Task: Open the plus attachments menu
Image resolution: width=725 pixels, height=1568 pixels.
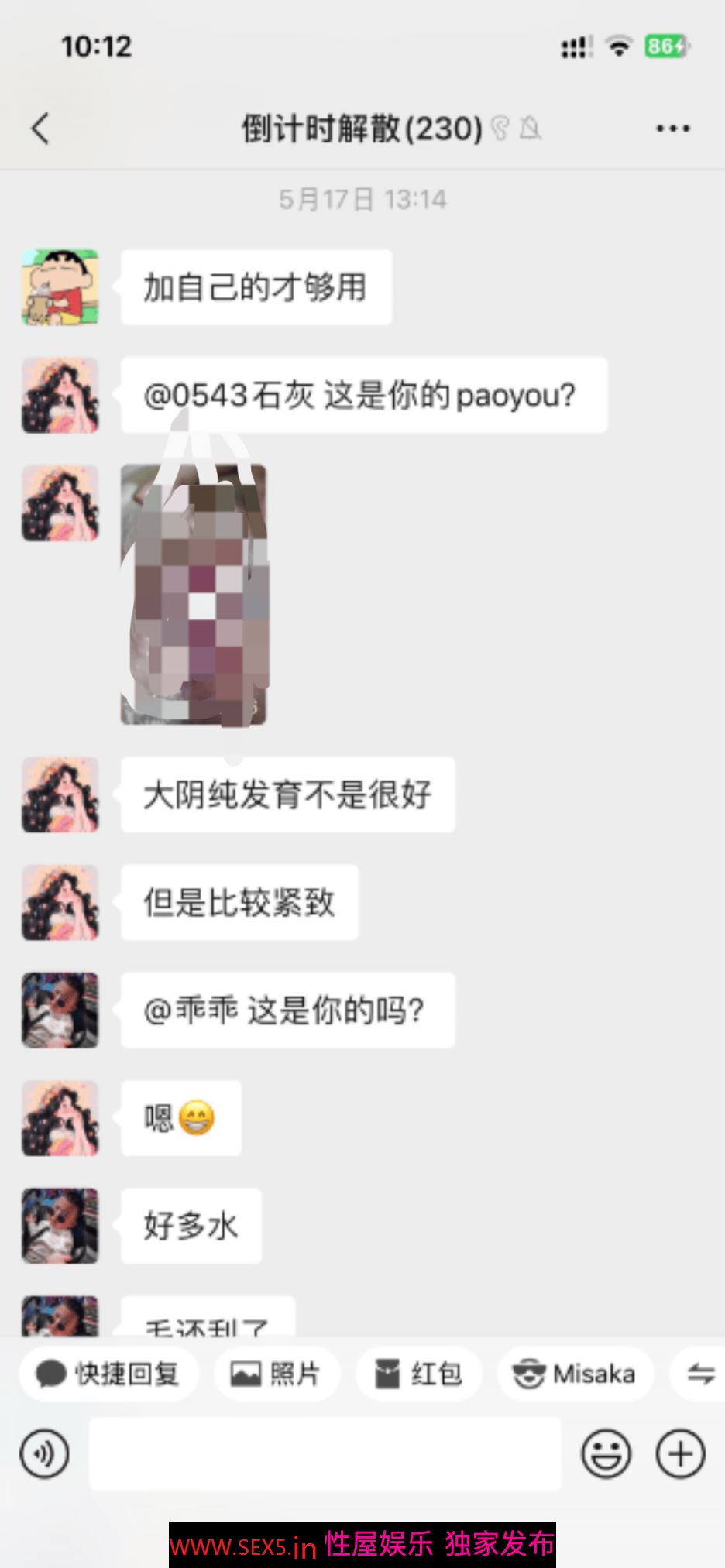Action: pos(680,1454)
